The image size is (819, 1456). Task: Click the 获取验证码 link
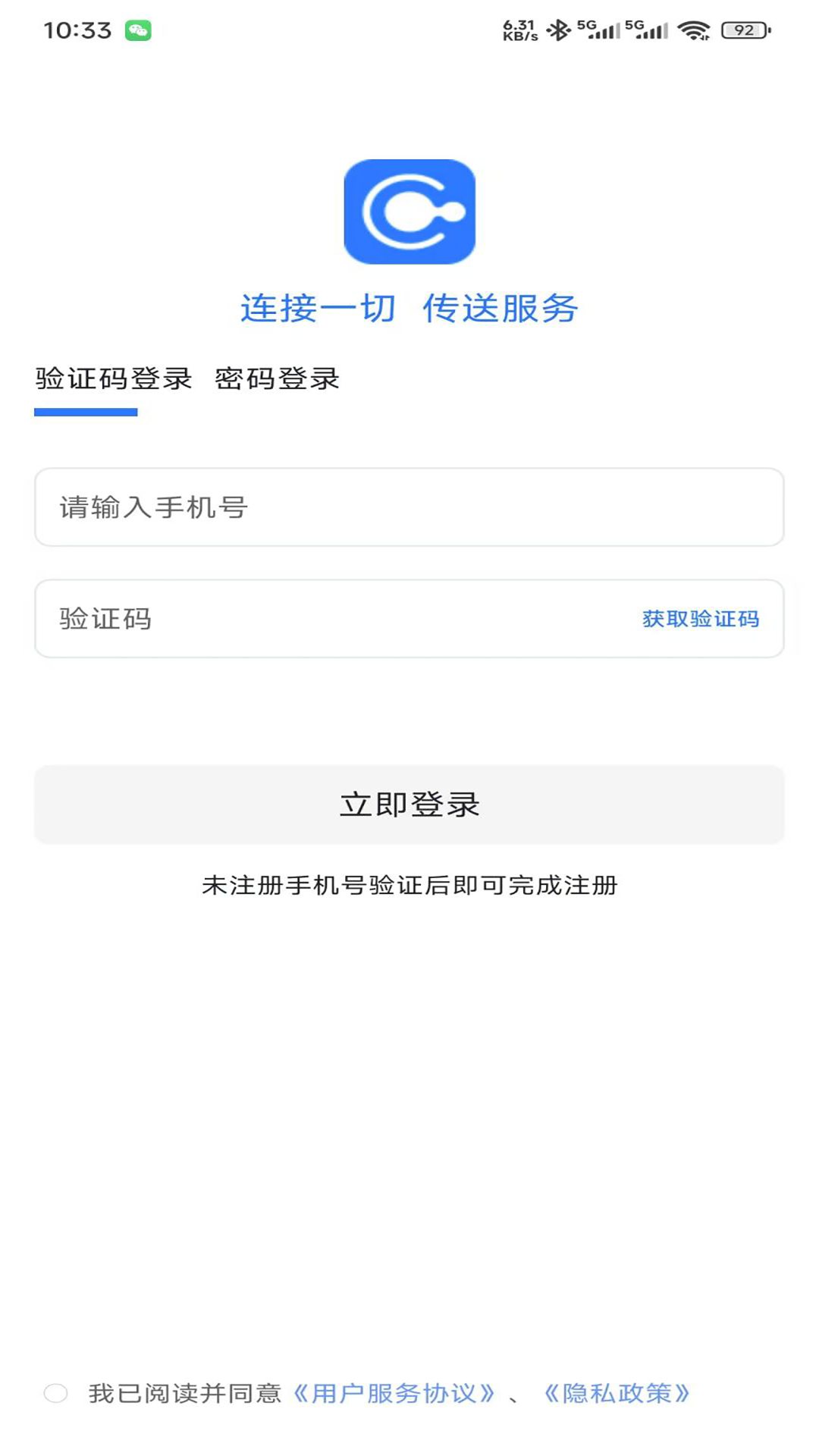point(700,620)
